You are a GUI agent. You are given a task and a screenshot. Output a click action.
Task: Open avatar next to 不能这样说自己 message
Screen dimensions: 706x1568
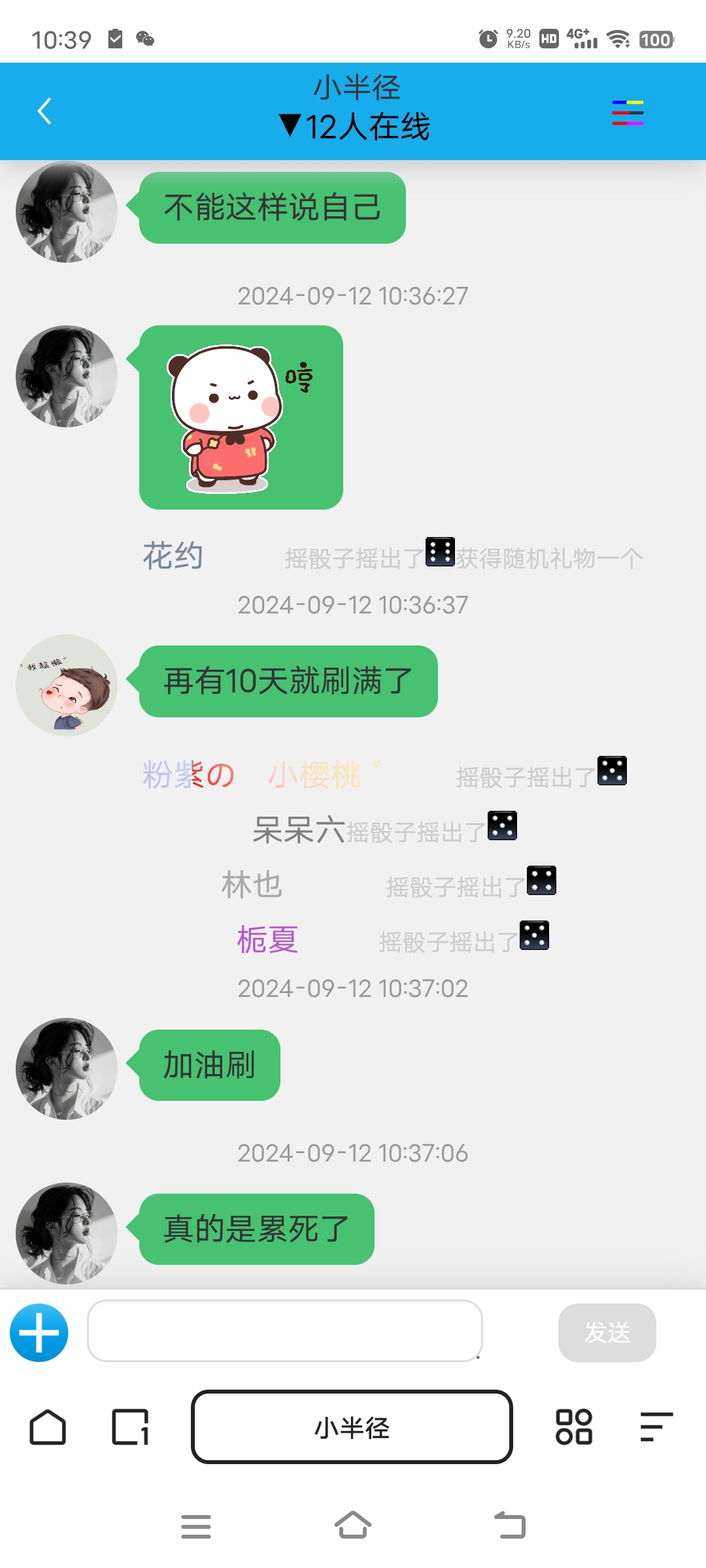67,212
